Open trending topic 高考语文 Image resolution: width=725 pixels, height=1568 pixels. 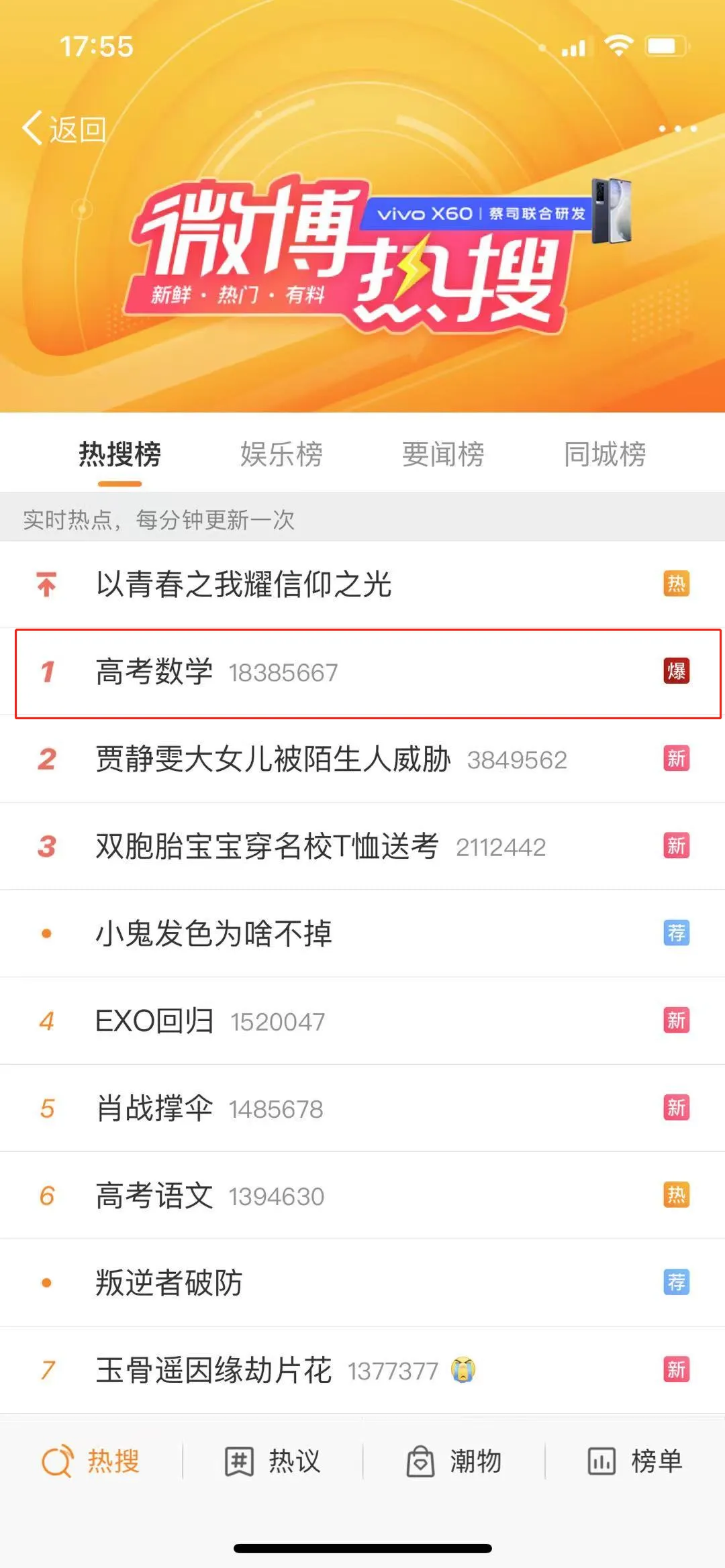click(362, 1195)
